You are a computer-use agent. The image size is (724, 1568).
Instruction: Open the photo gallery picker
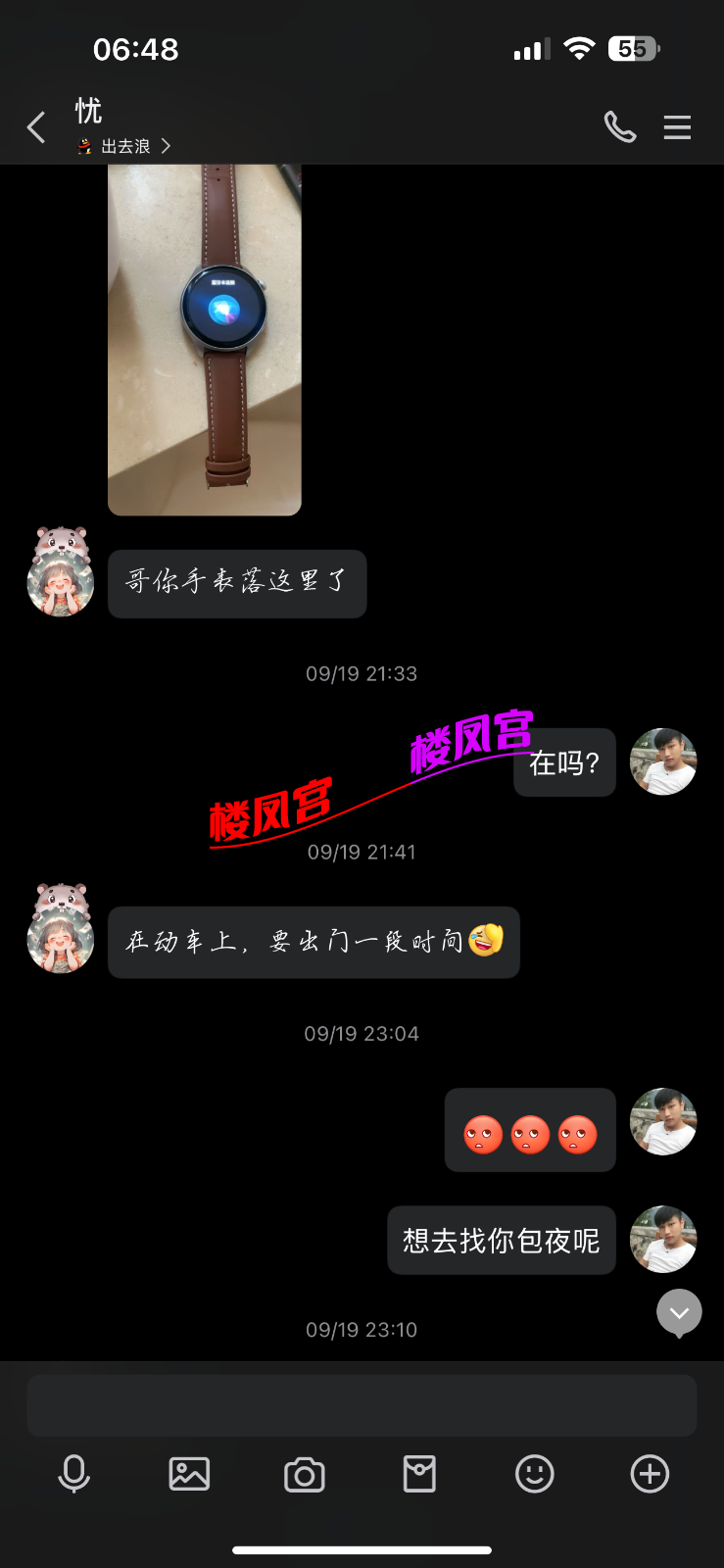pyautogui.click(x=189, y=1474)
